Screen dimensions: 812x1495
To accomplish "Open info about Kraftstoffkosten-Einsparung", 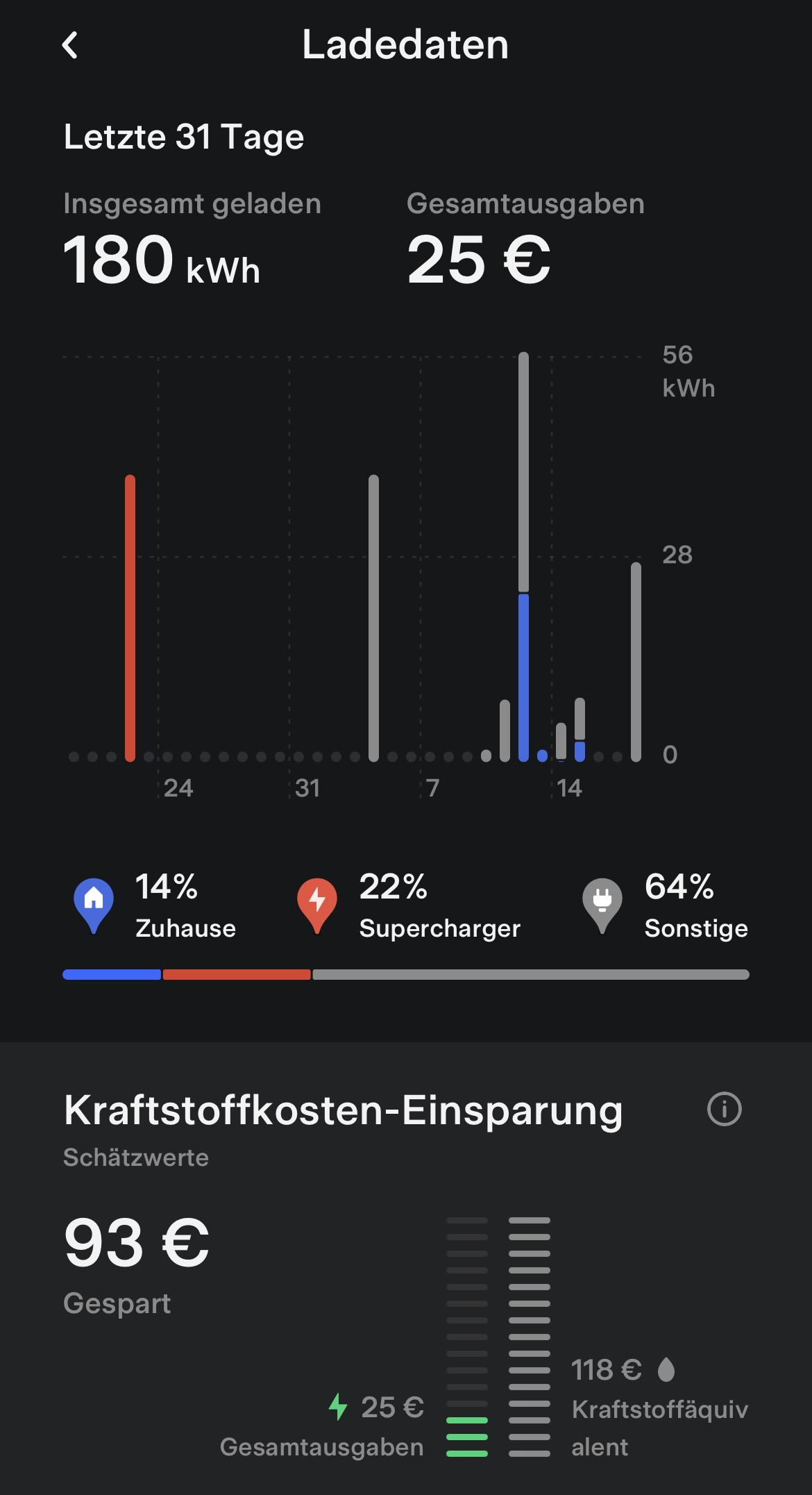I will [724, 1109].
